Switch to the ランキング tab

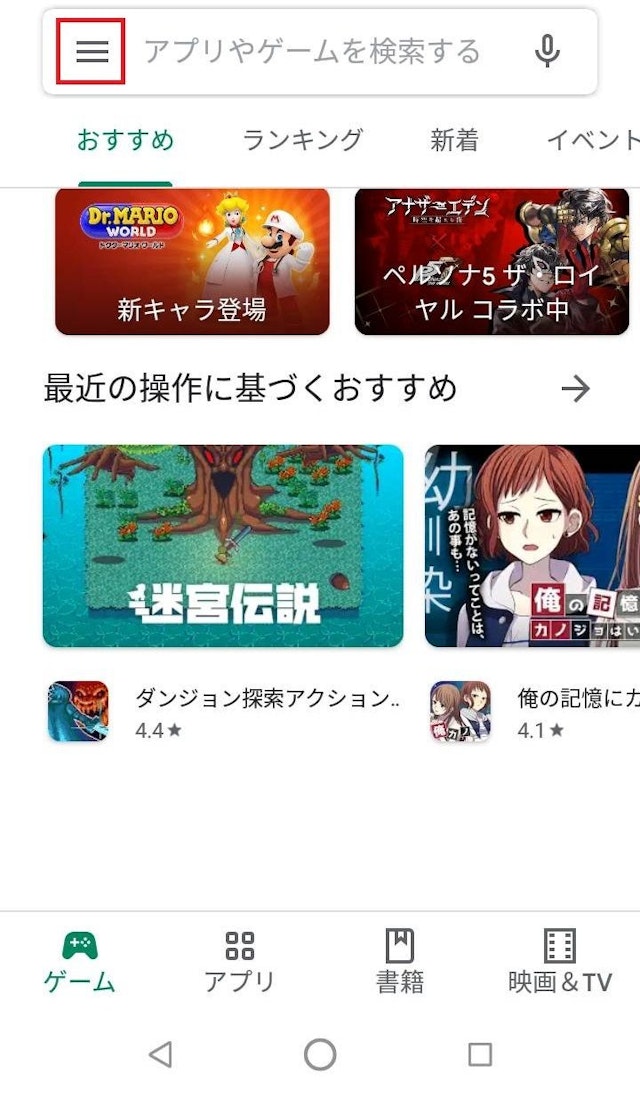(302, 140)
